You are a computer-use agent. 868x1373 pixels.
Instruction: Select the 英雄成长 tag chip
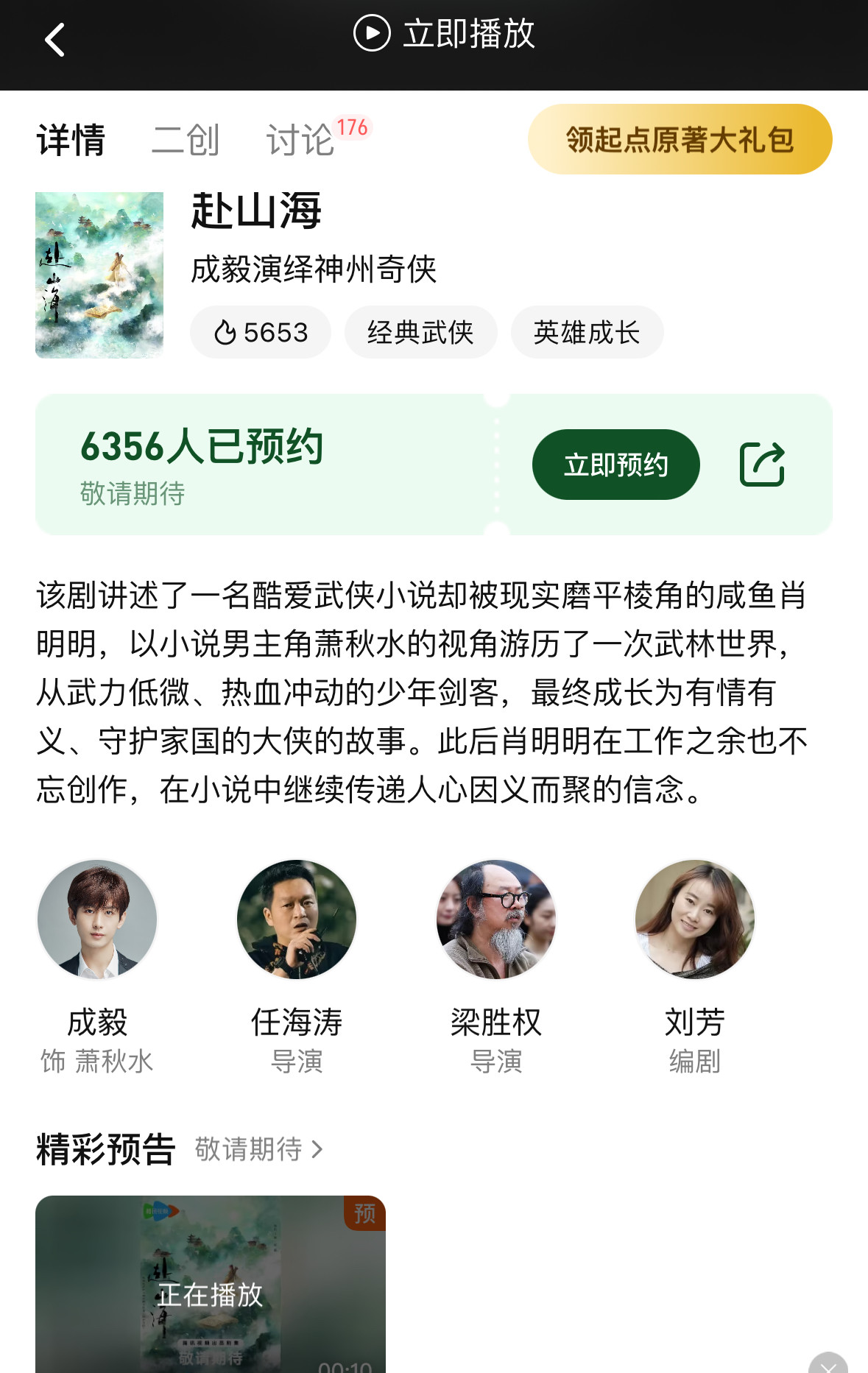point(587,332)
